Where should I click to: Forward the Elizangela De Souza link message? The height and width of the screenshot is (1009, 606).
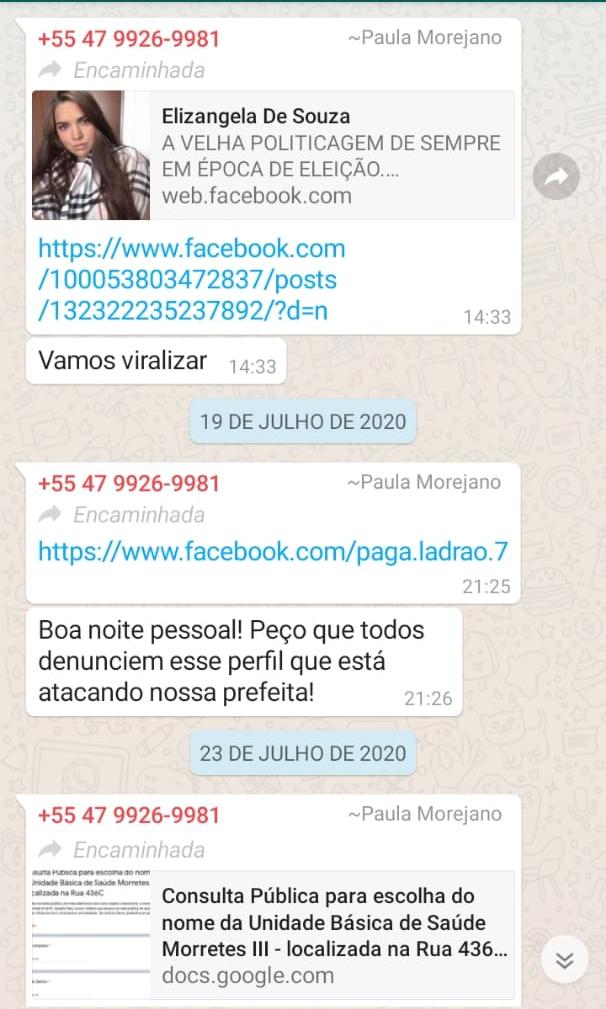point(557,178)
